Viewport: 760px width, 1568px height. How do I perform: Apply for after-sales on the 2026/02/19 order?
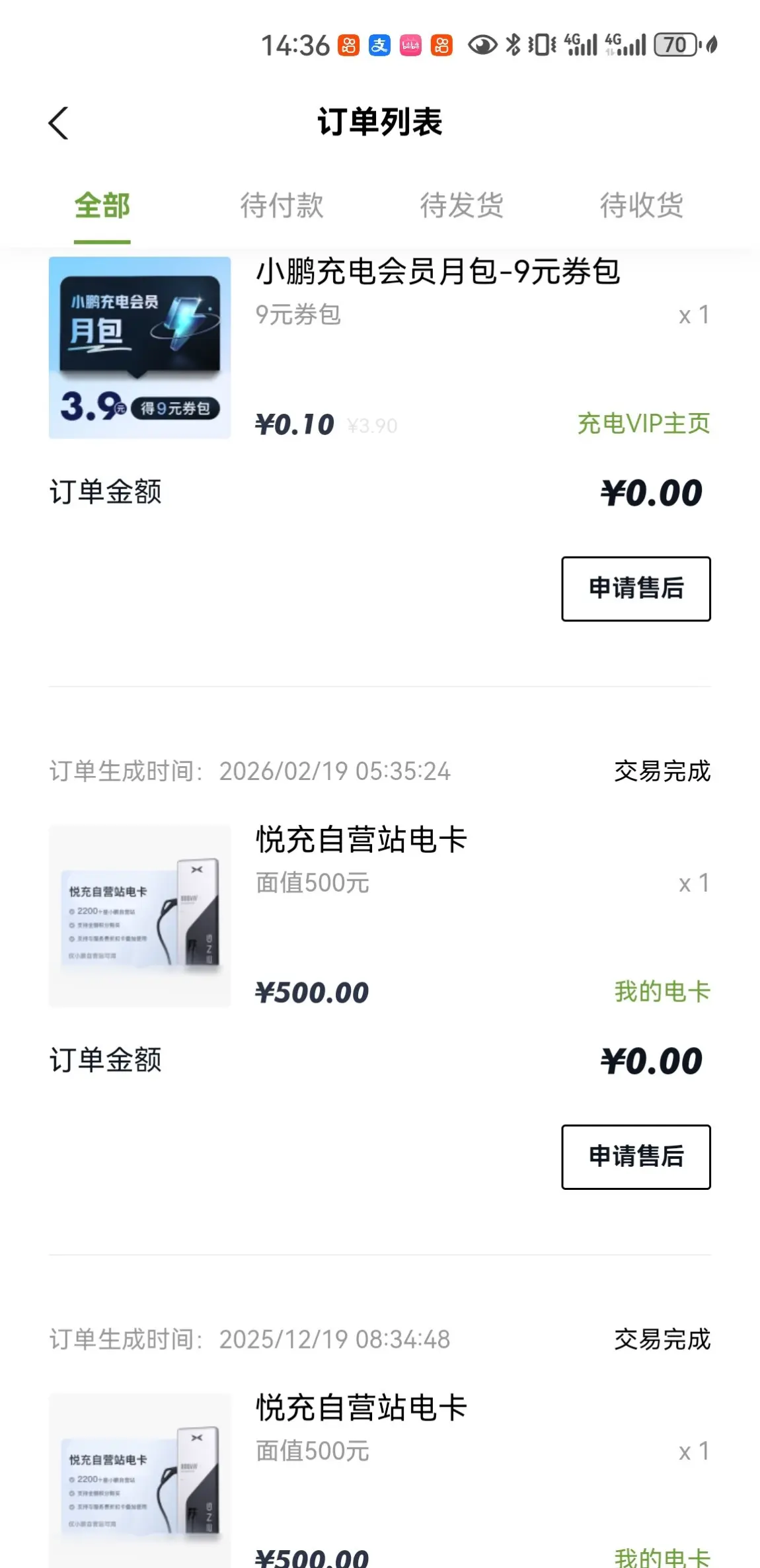pyautogui.click(x=636, y=1157)
